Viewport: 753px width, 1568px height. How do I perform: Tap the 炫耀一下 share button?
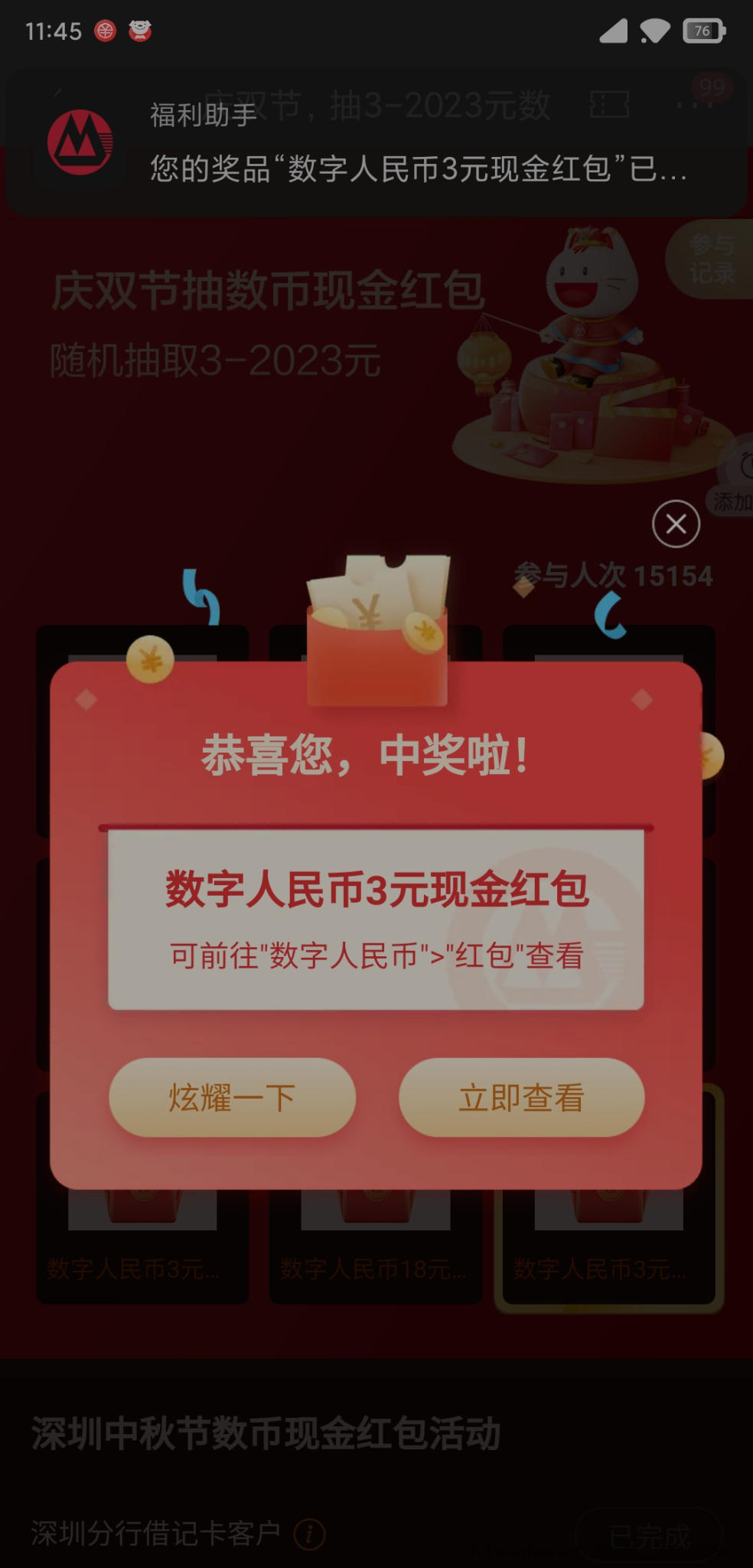(x=232, y=1097)
